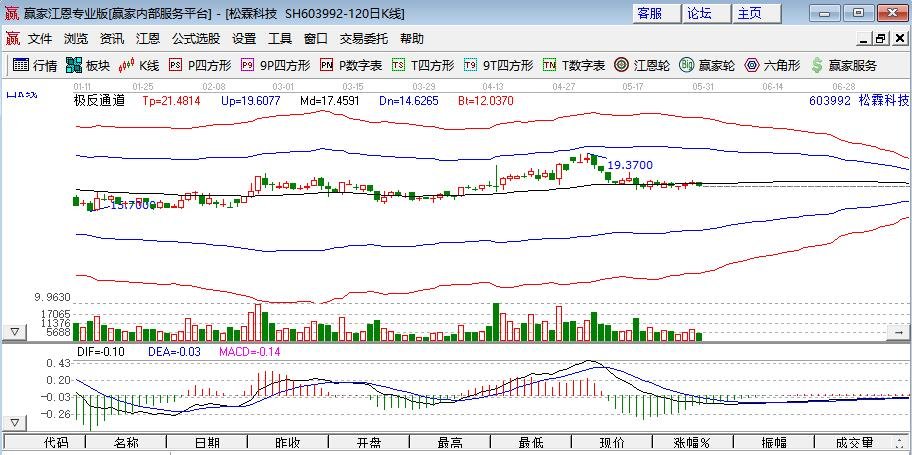
Task: Open P四方形 tool
Action: click(x=200, y=65)
